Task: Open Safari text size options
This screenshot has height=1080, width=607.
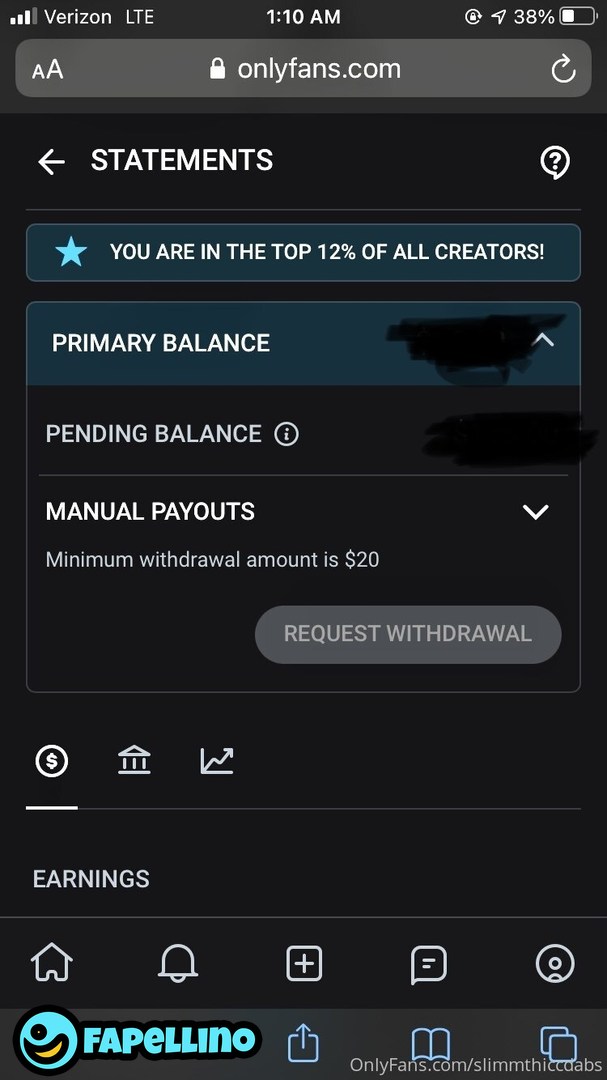Action: click(47, 69)
